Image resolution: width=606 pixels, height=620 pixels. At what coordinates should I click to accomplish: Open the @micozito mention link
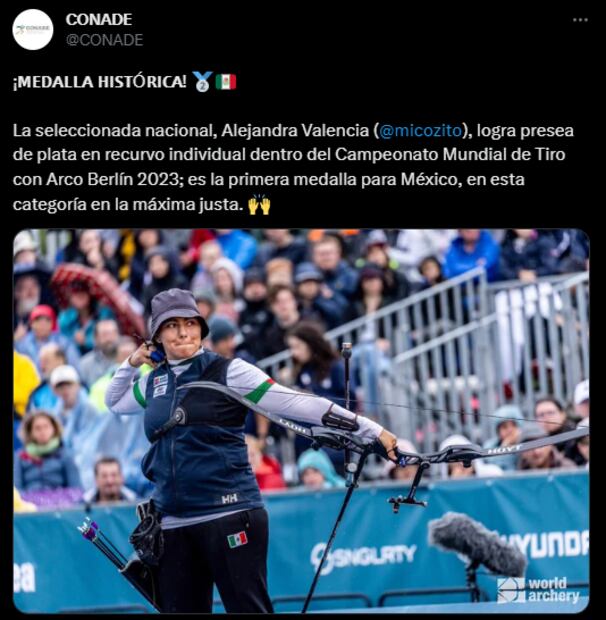pos(421,131)
